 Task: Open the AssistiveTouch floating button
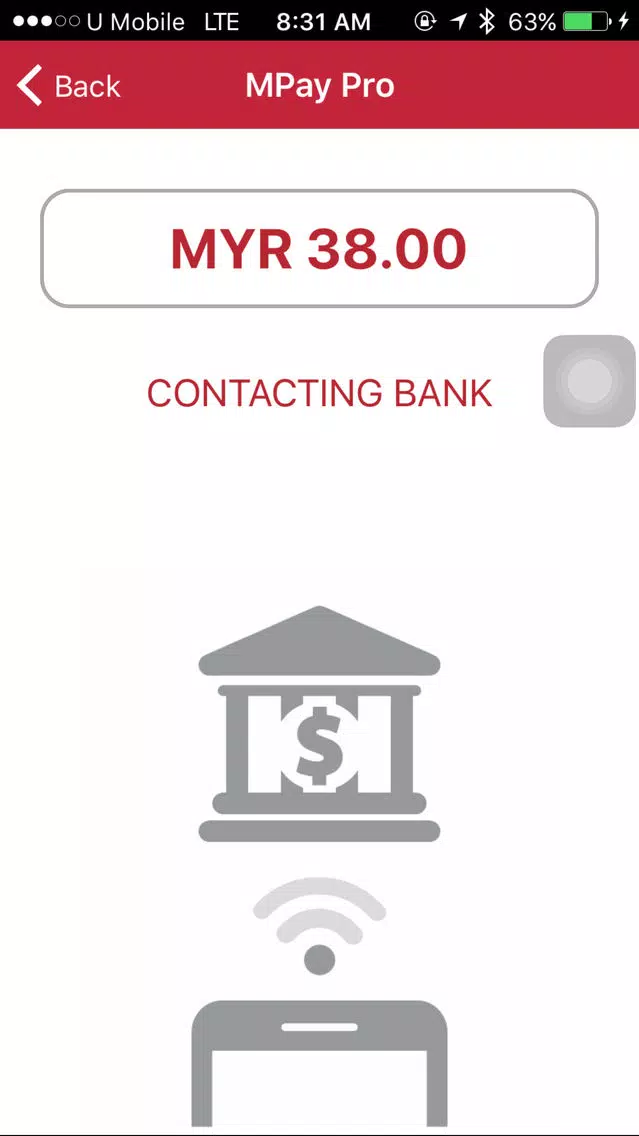[x=590, y=381]
